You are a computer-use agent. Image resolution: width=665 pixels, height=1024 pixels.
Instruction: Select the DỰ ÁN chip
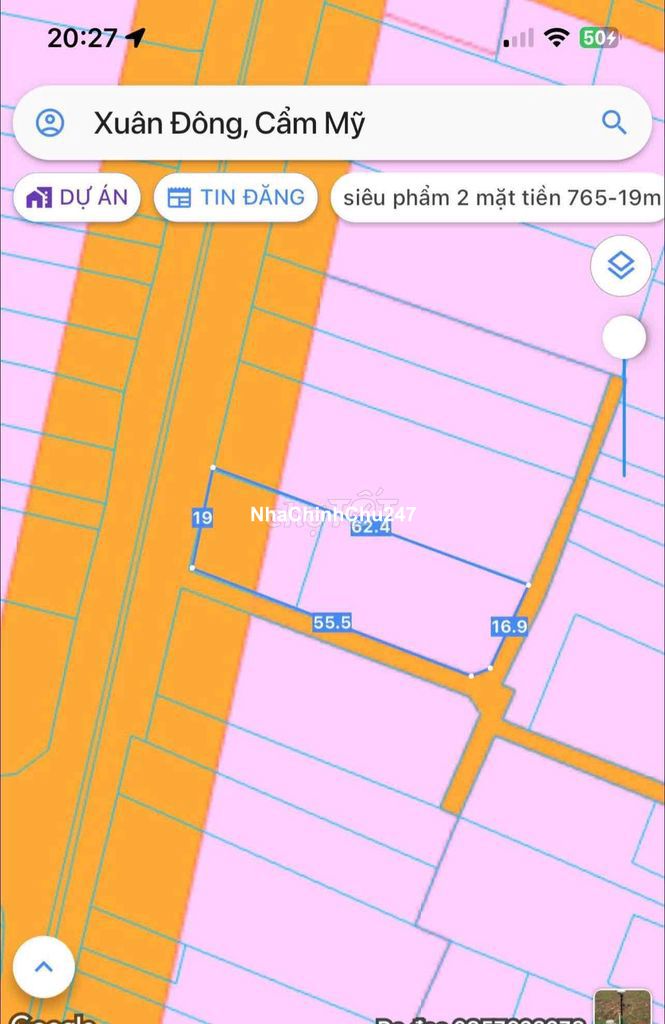point(77,197)
